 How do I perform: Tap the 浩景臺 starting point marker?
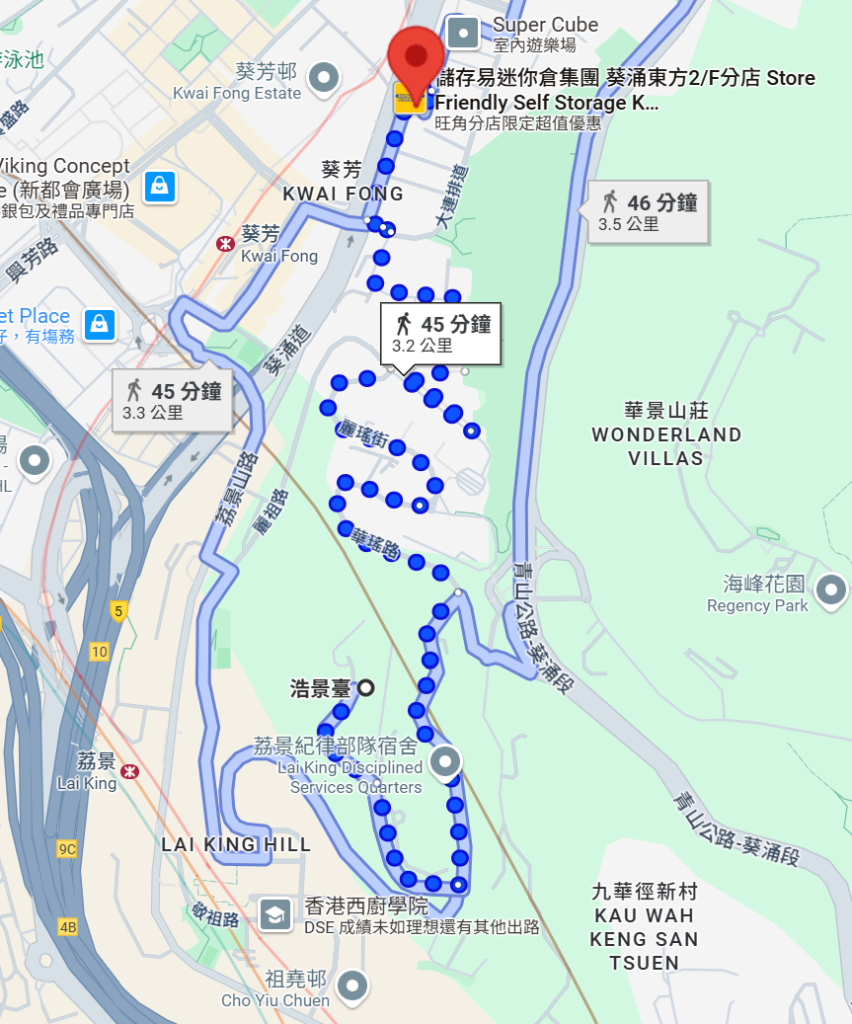[x=366, y=688]
